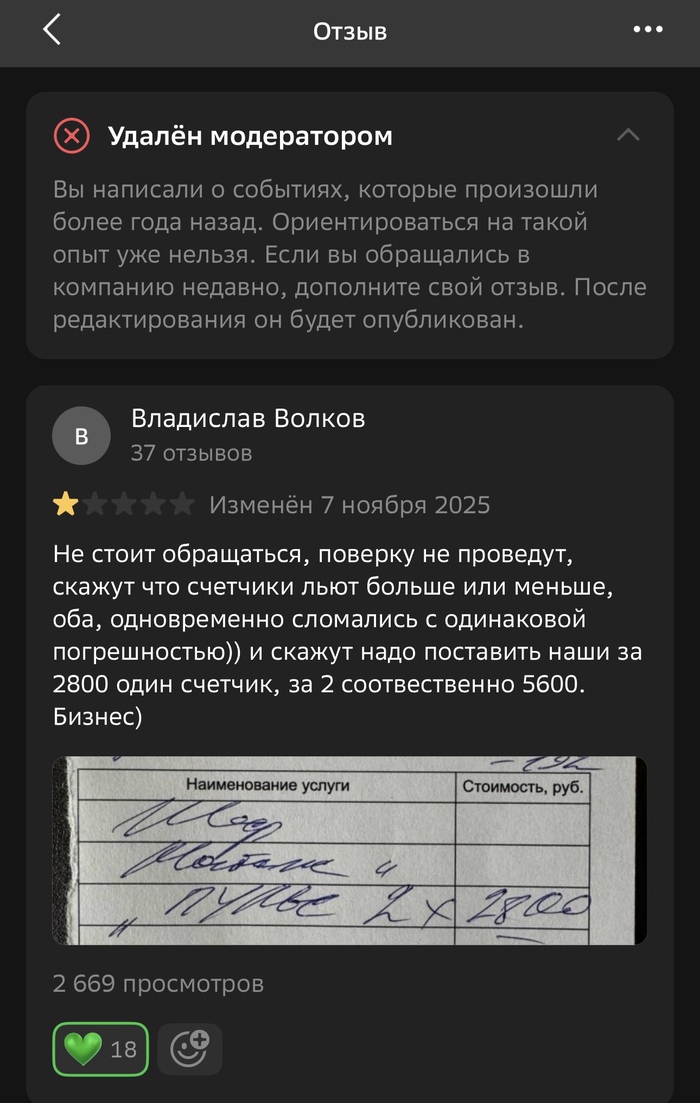Tap the green heart reaction with 18
This screenshot has height=1103, width=700.
100,1049
